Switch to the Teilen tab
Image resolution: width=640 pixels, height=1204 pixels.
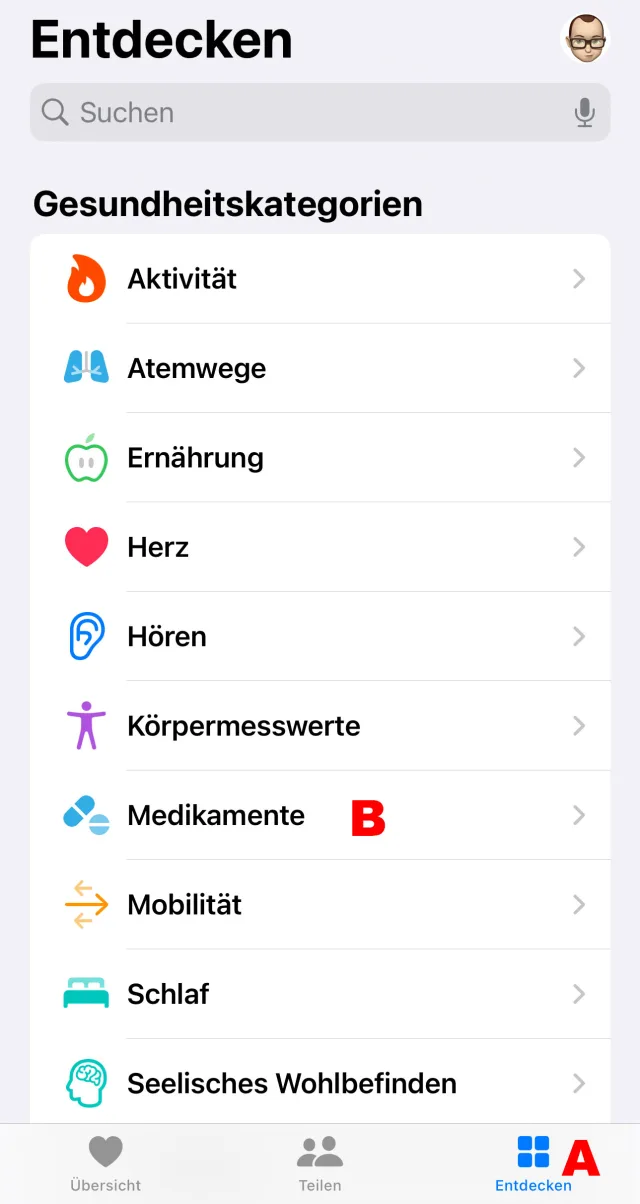320,1164
